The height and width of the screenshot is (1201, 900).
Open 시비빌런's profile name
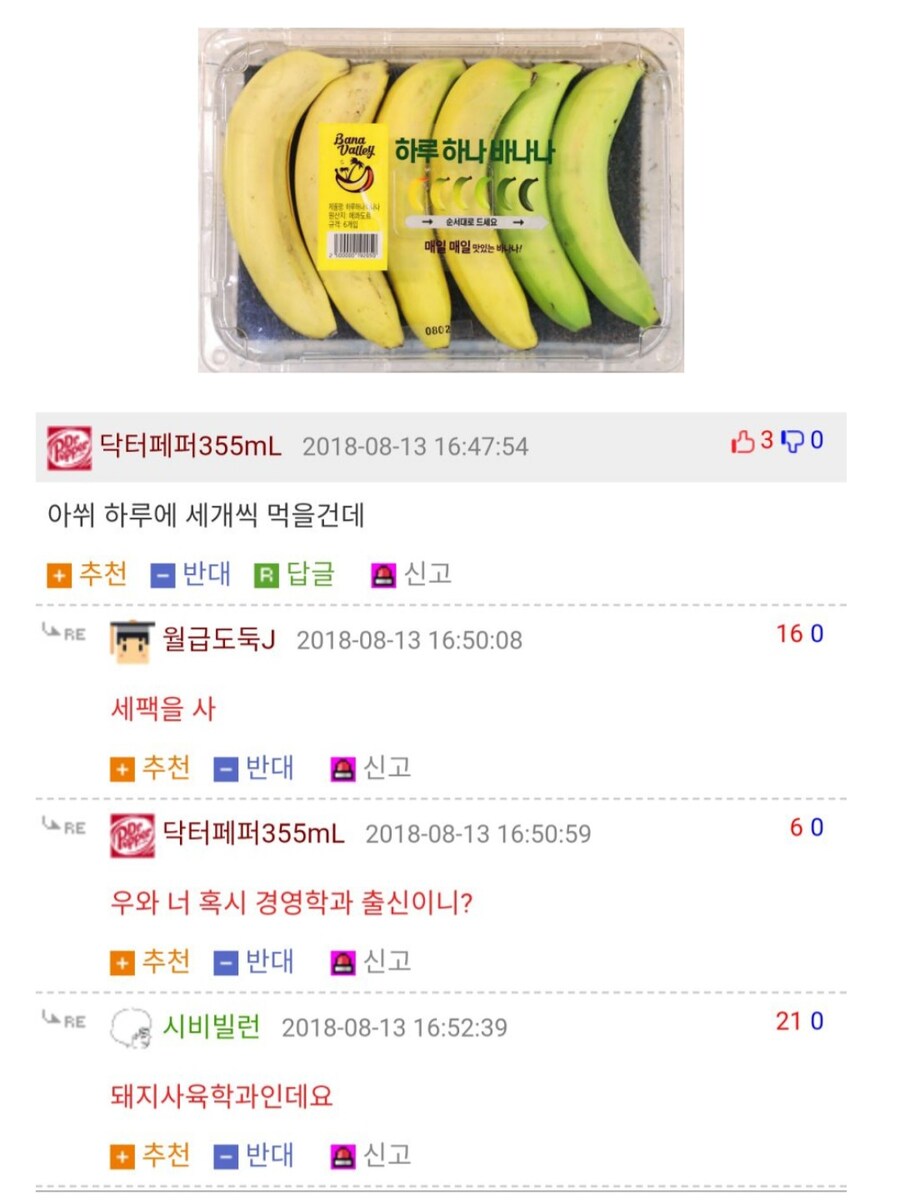(x=211, y=1027)
